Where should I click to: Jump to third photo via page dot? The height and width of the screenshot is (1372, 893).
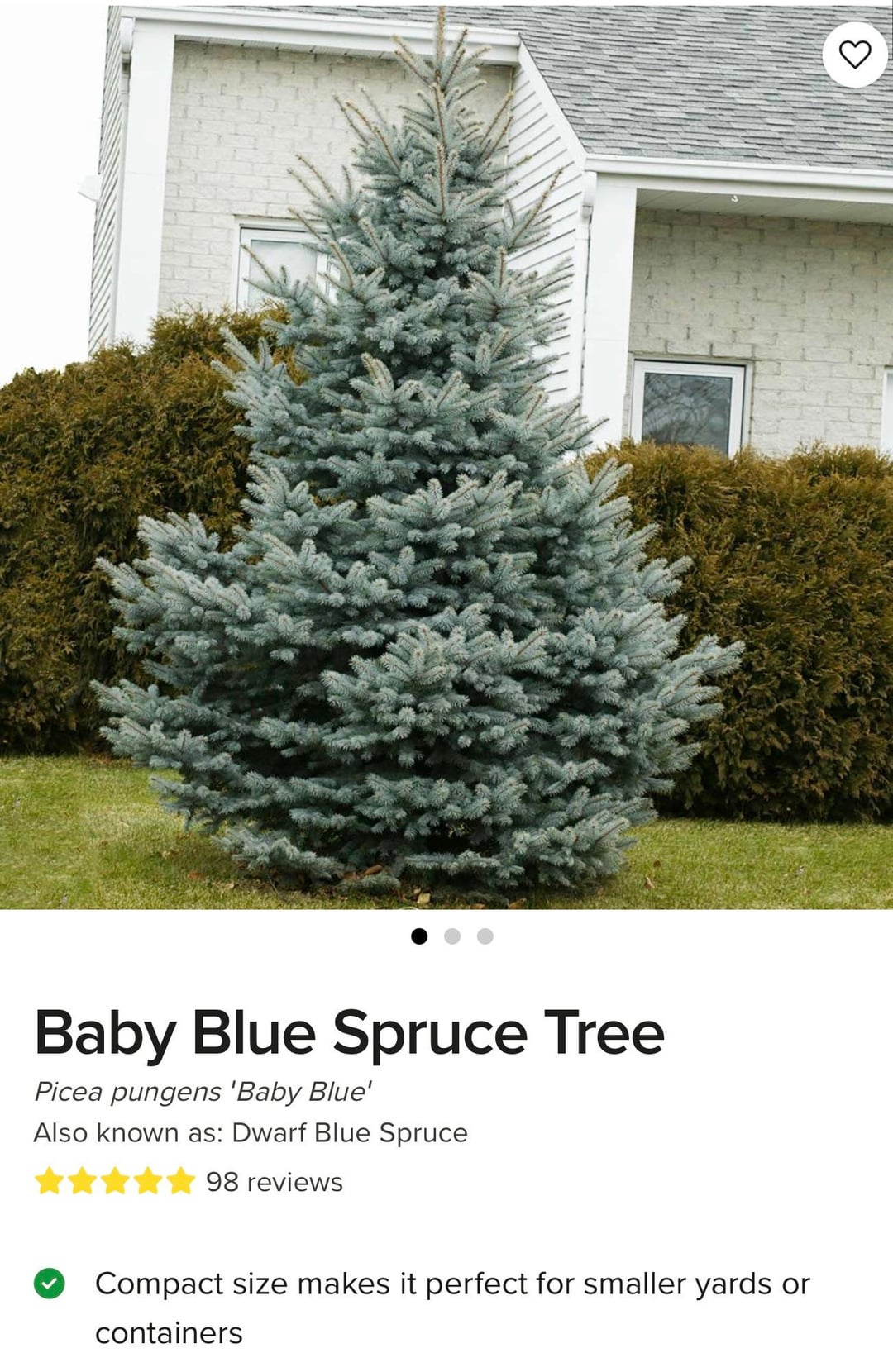pyautogui.click(x=485, y=936)
